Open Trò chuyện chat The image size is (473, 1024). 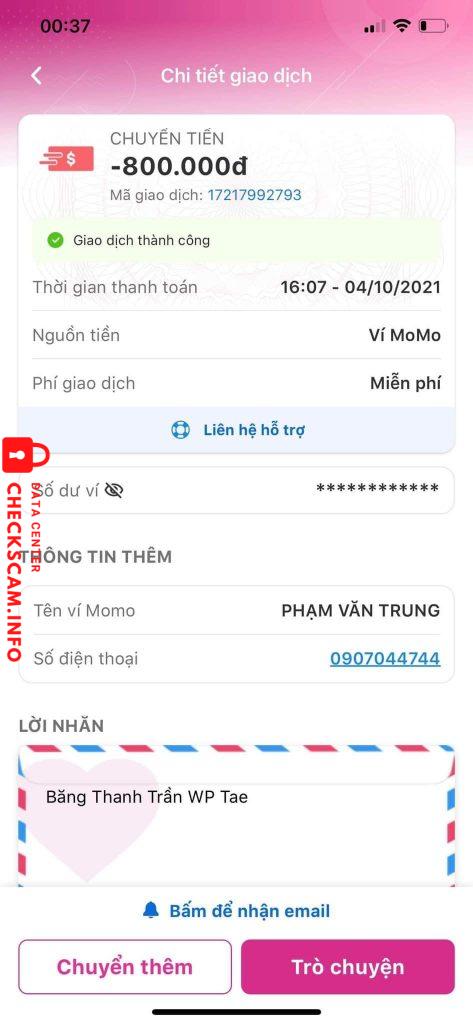click(x=348, y=967)
